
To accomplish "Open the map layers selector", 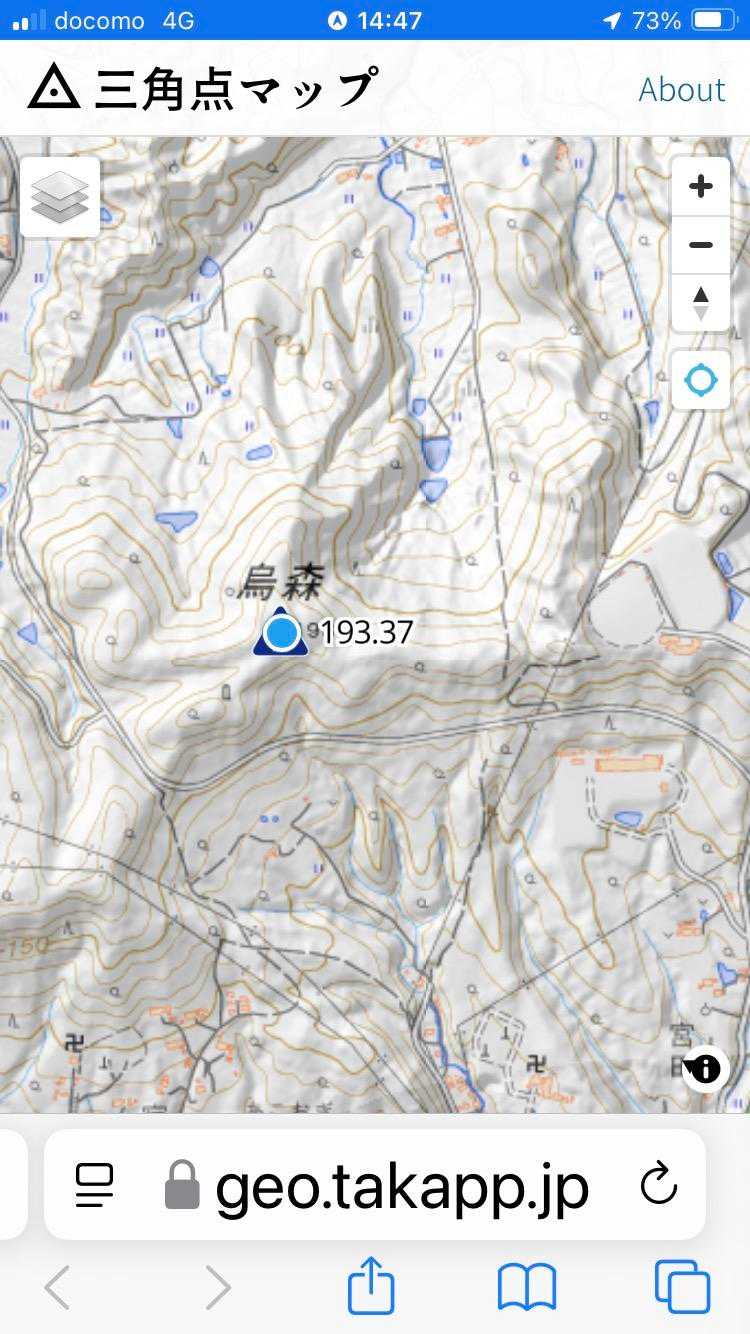I will click(60, 197).
